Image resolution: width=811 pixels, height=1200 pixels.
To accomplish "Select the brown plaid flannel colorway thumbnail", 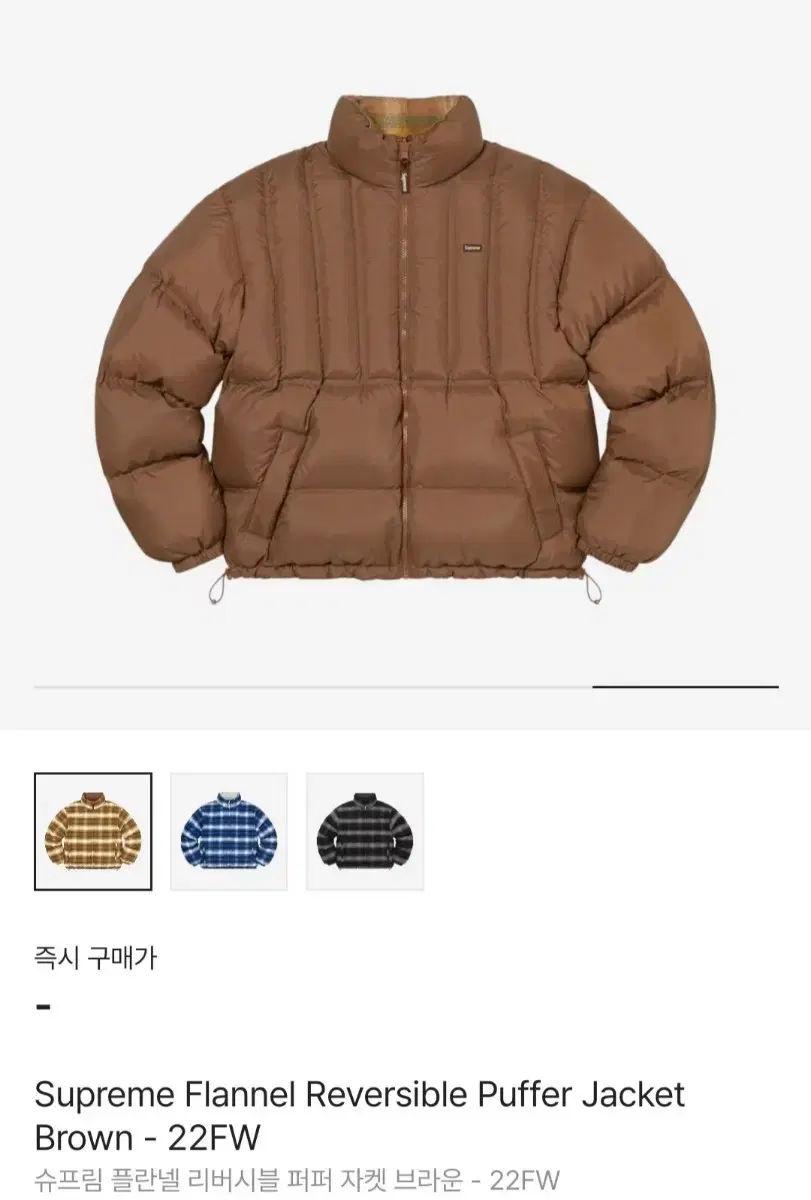I will [93, 831].
